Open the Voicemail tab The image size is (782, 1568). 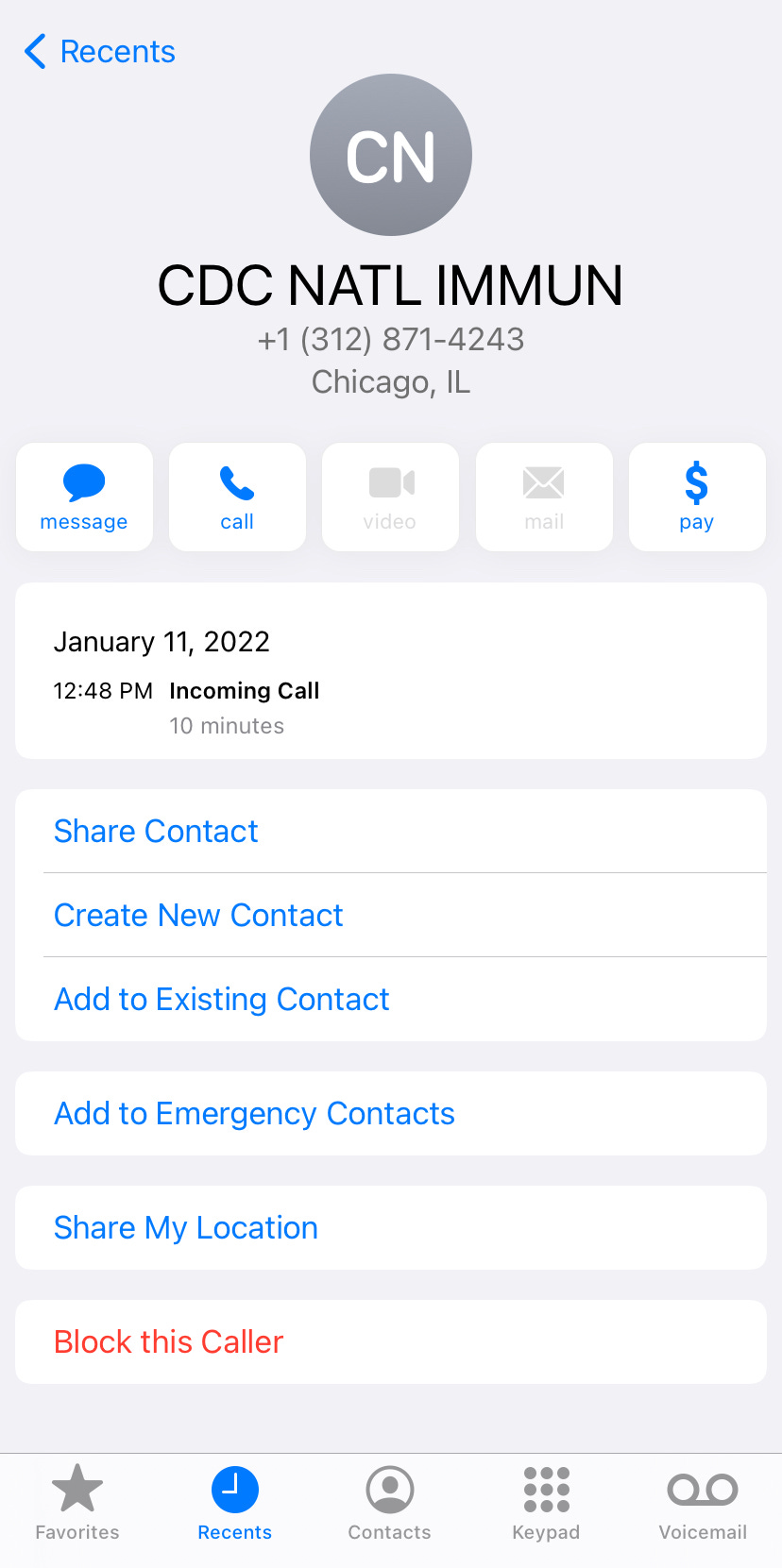(703, 1503)
